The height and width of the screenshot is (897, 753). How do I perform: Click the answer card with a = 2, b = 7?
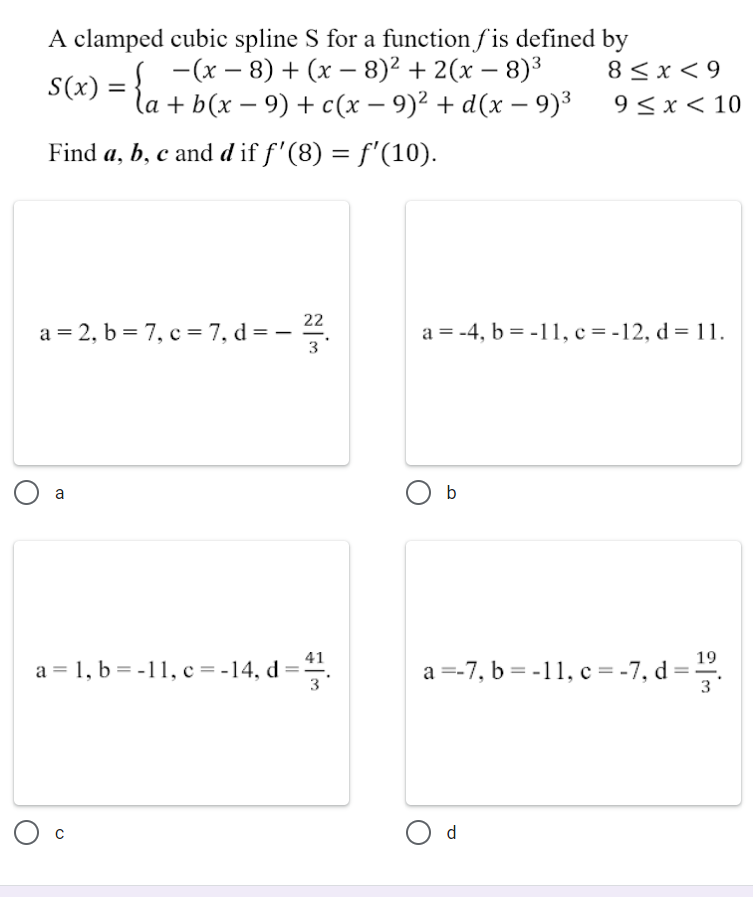point(180,330)
